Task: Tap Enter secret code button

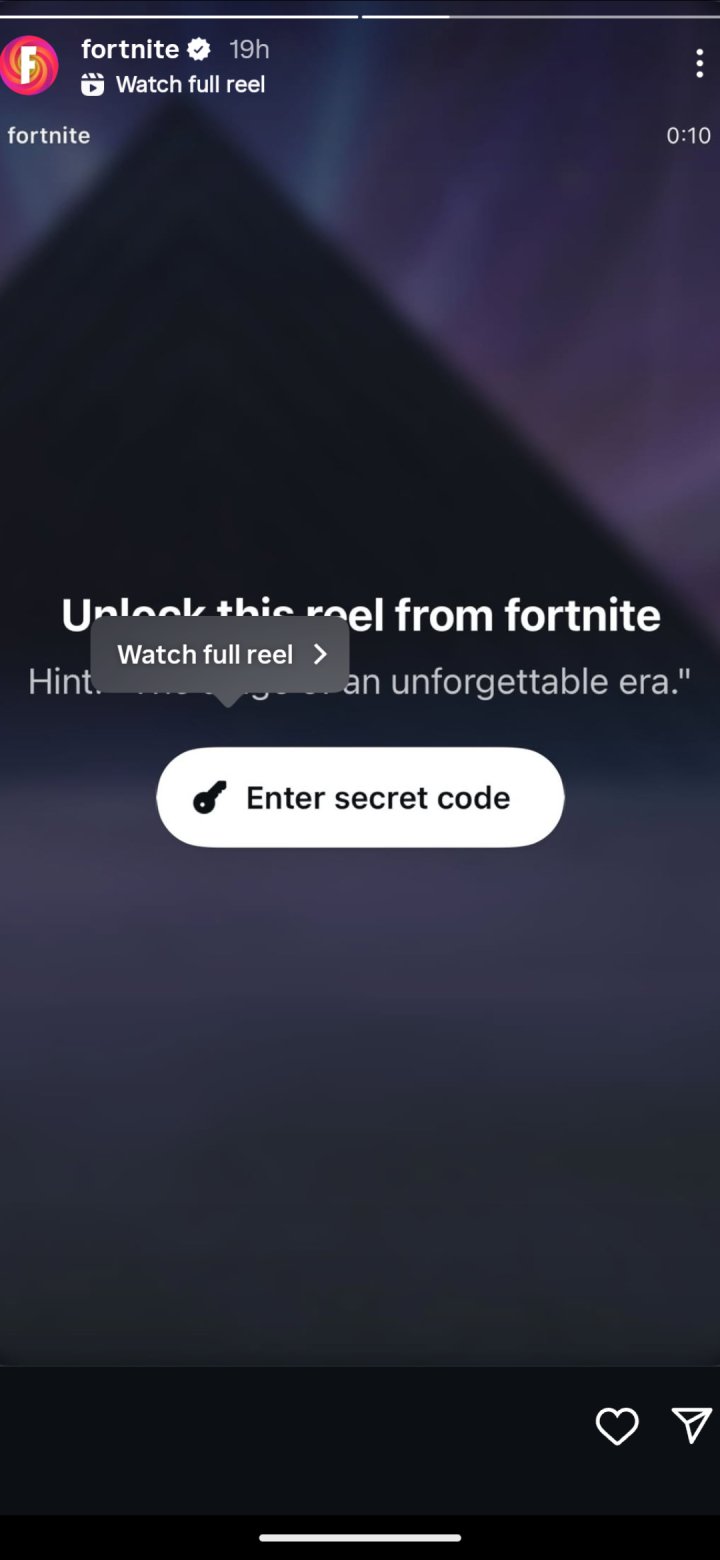Action: pos(360,797)
